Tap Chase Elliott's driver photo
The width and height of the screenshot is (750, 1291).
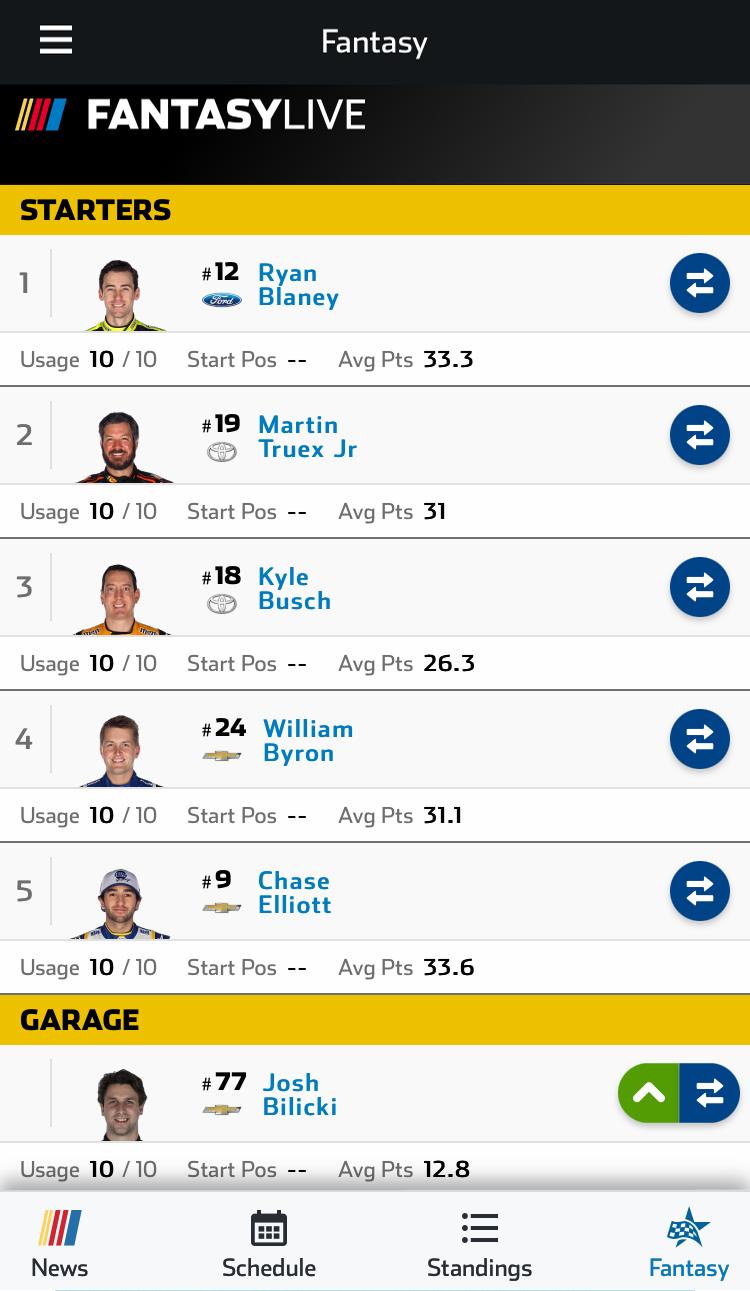[122, 893]
